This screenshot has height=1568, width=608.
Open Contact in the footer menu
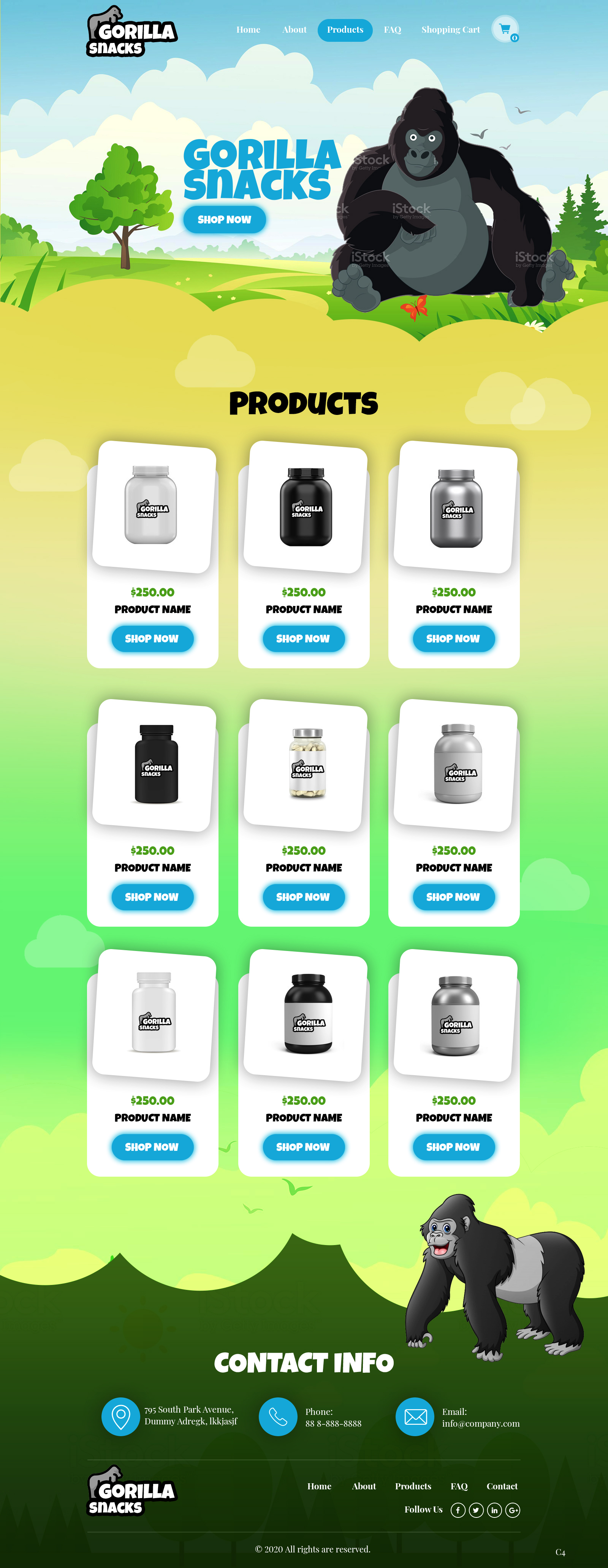point(502,1486)
